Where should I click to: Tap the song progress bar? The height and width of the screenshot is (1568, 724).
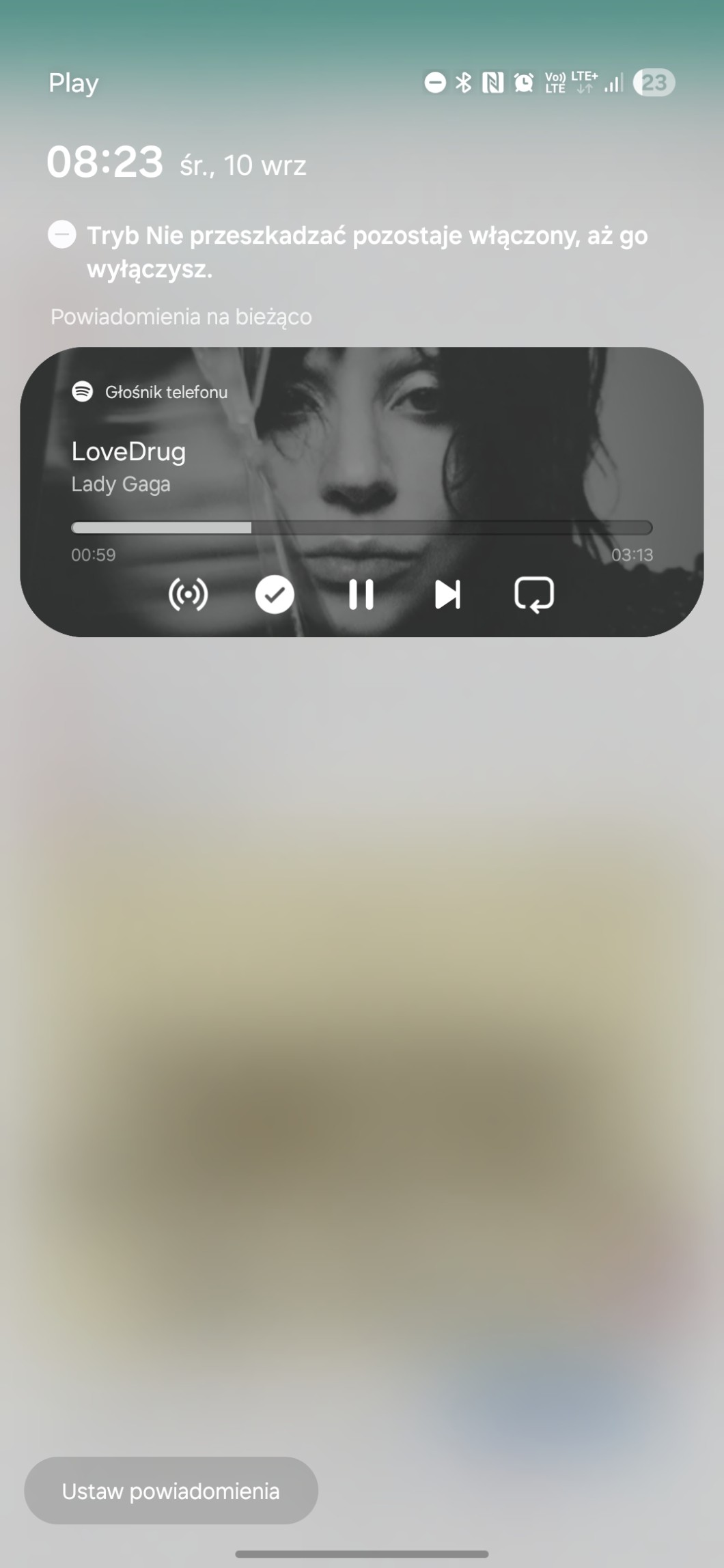pyautogui.click(x=361, y=527)
